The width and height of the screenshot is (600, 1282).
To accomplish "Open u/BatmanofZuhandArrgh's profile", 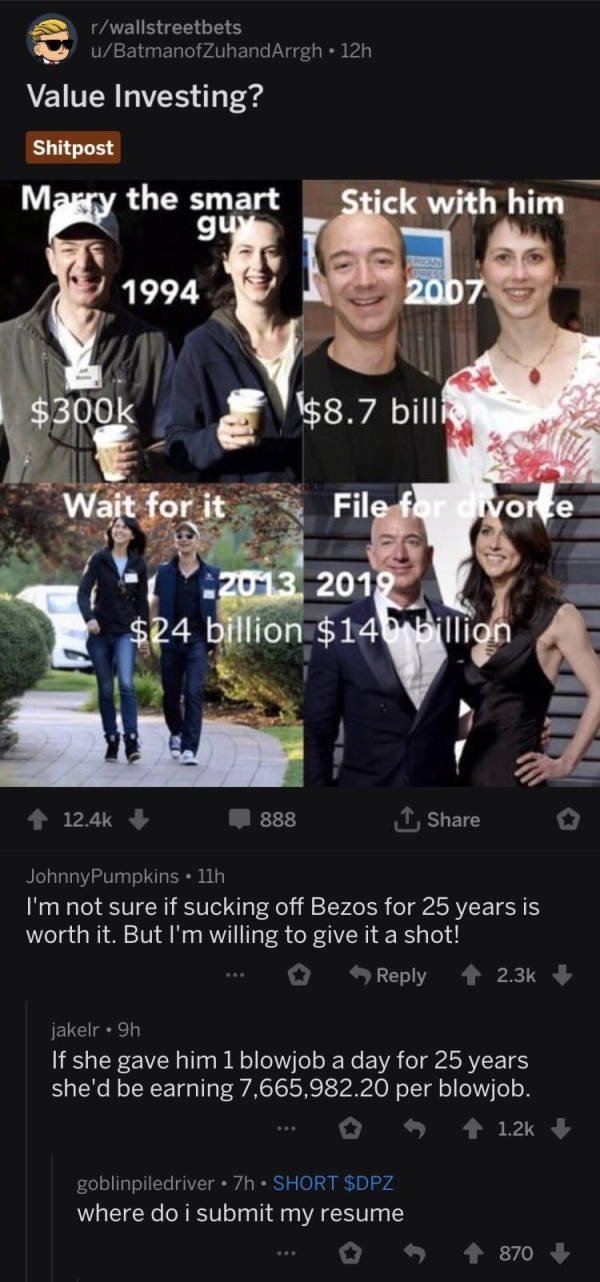I will tap(228, 50).
